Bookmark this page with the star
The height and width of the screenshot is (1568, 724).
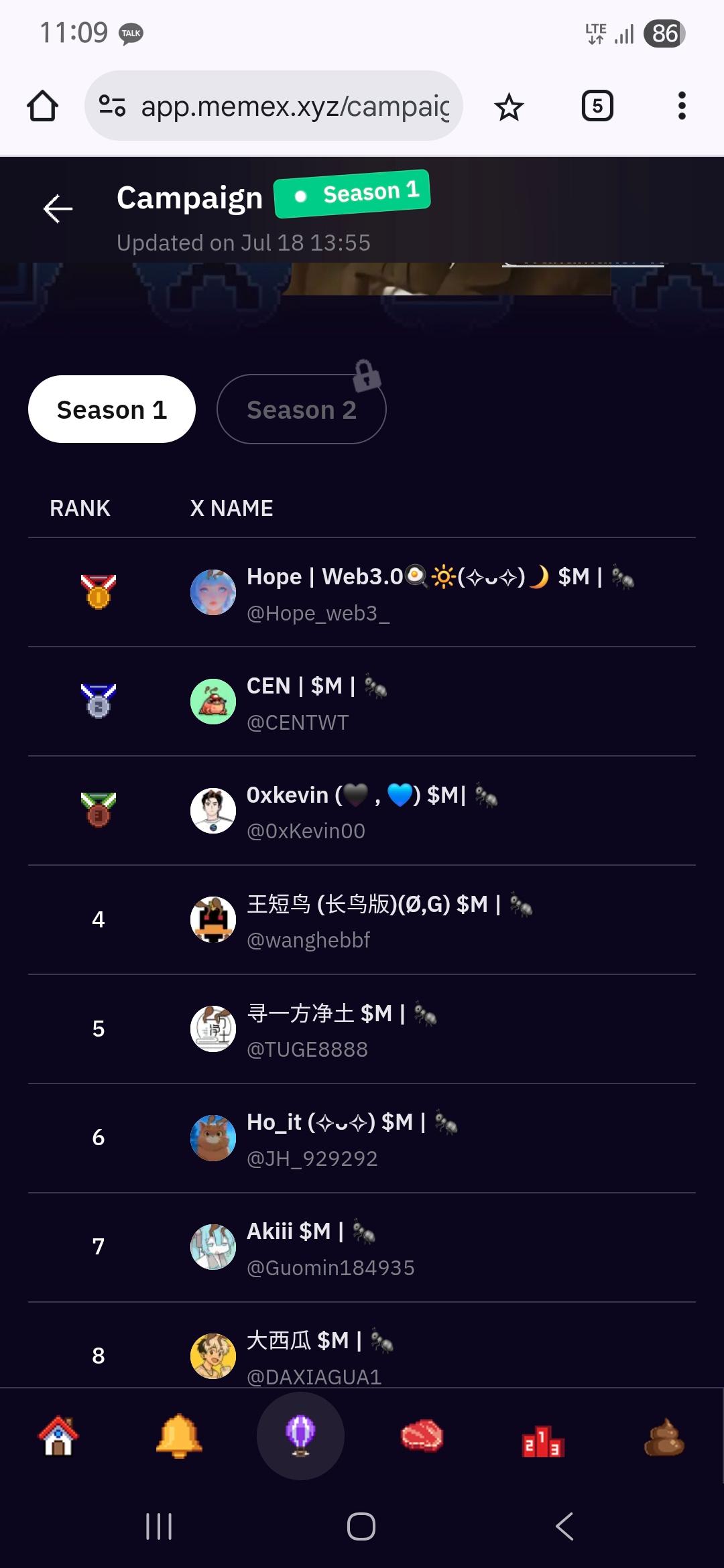click(x=509, y=107)
